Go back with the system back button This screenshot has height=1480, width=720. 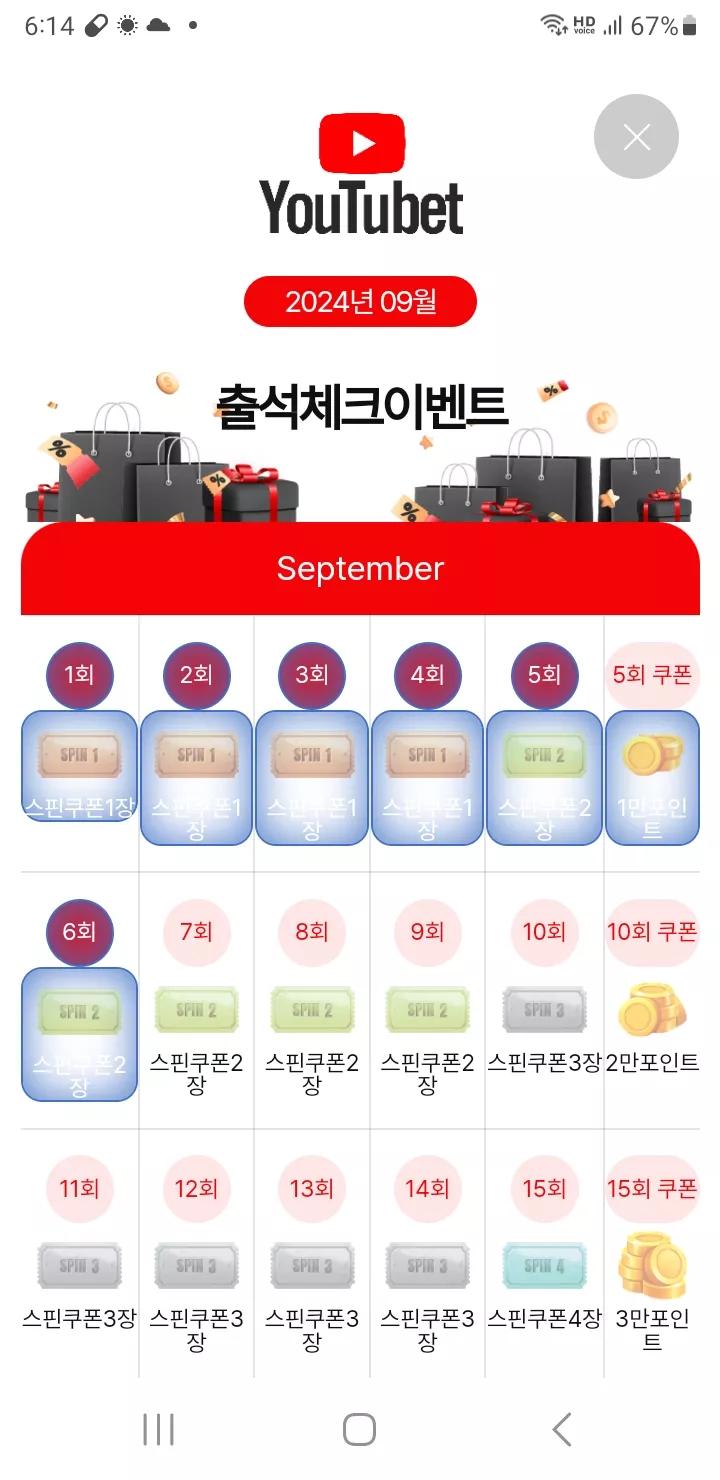pyautogui.click(x=562, y=1429)
